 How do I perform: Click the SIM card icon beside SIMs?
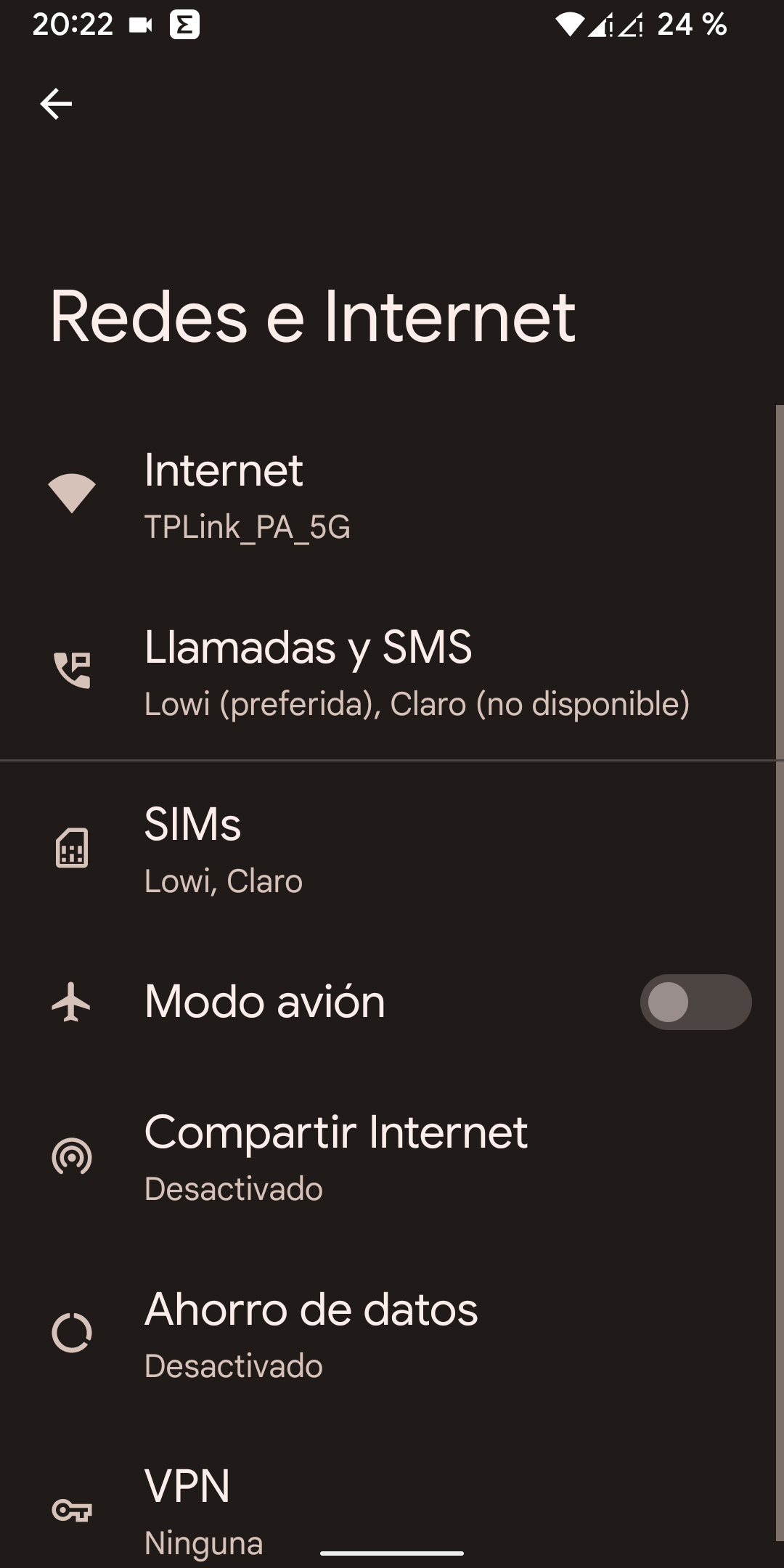pyautogui.click(x=73, y=849)
